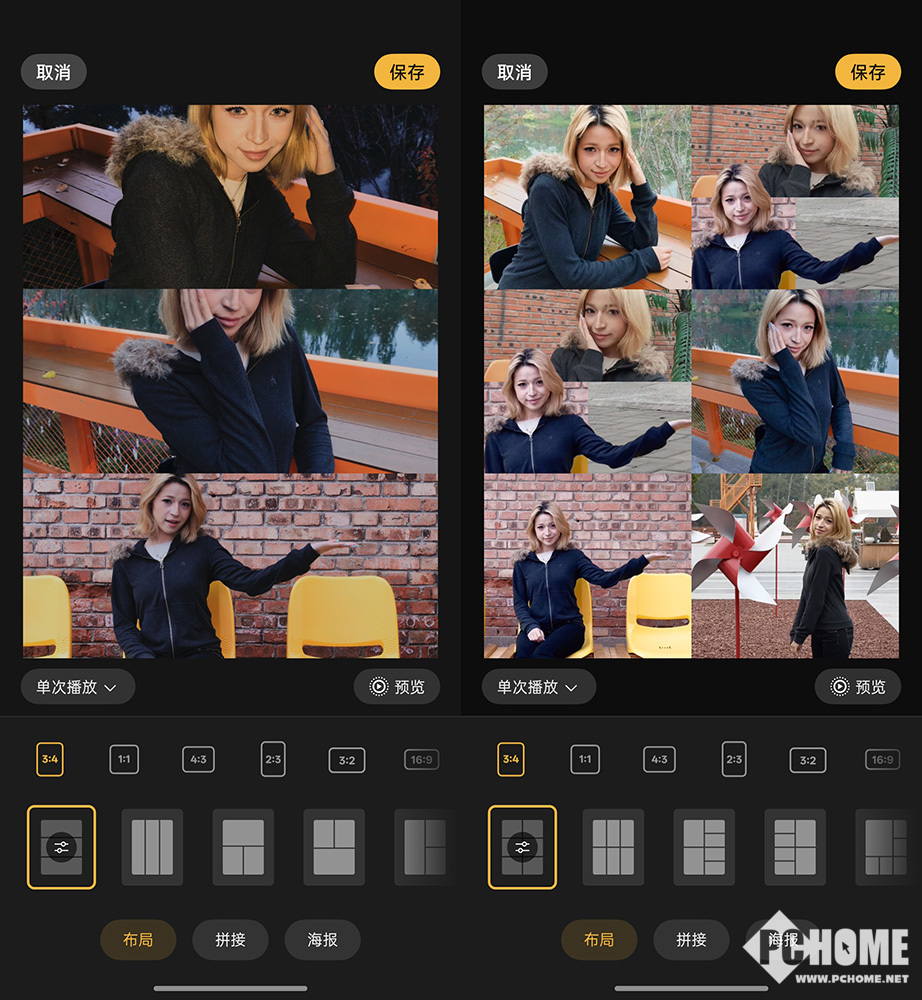Screen dimensions: 922x1000
Task: Tap 预览 preview under three-photo collage
Action: [x=396, y=687]
